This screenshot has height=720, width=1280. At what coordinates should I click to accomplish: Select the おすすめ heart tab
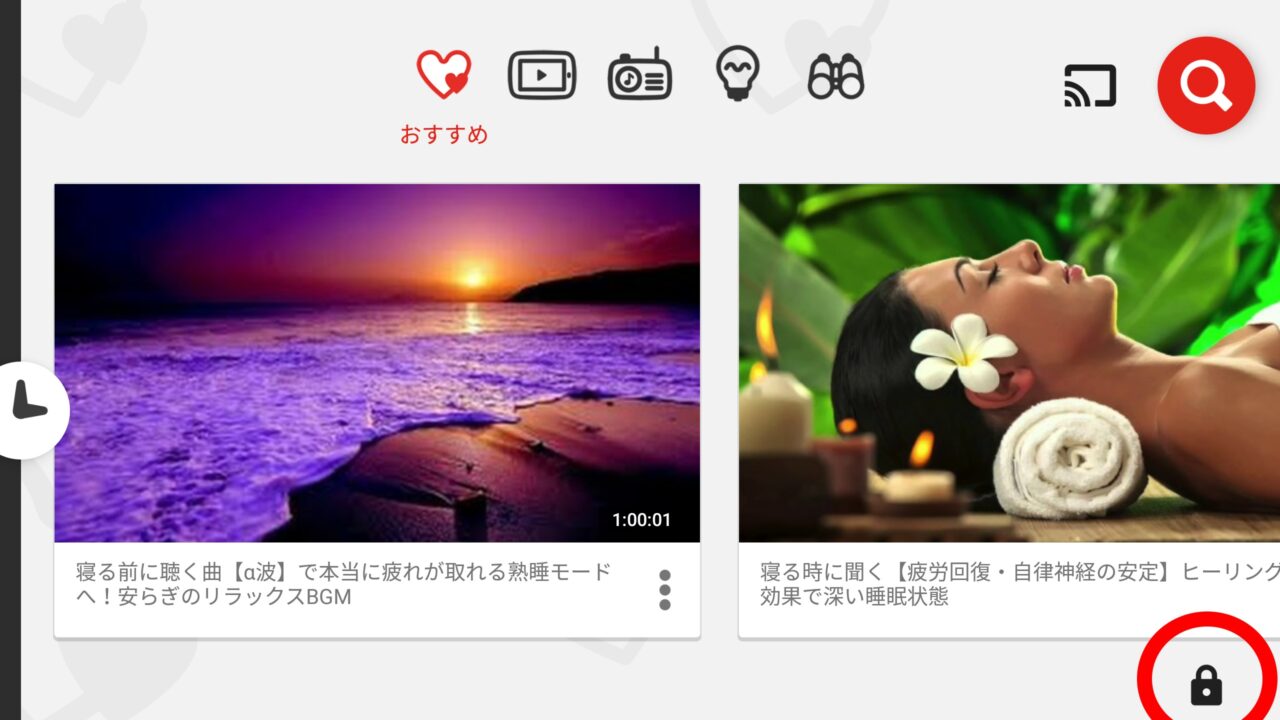pos(444,76)
